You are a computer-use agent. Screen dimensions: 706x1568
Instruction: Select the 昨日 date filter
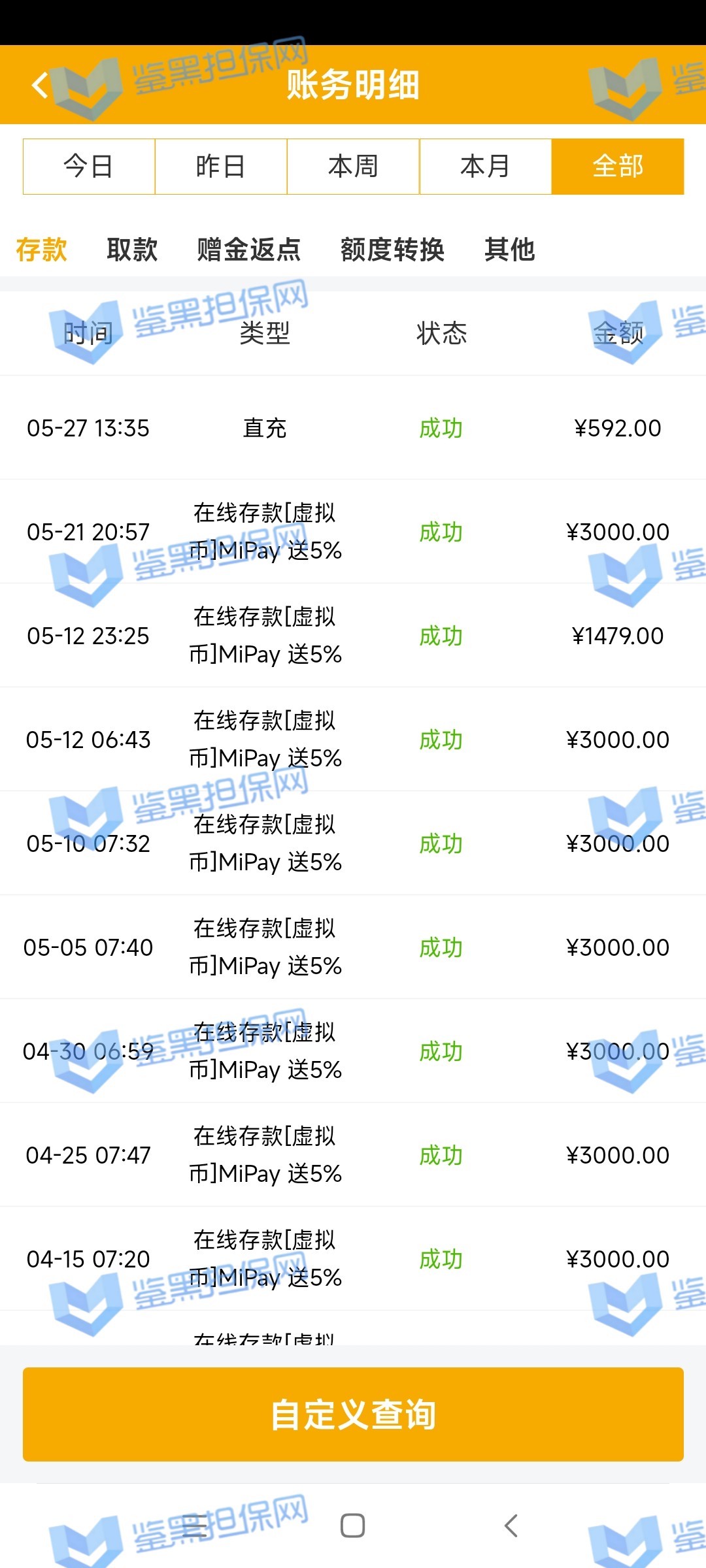click(221, 167)
